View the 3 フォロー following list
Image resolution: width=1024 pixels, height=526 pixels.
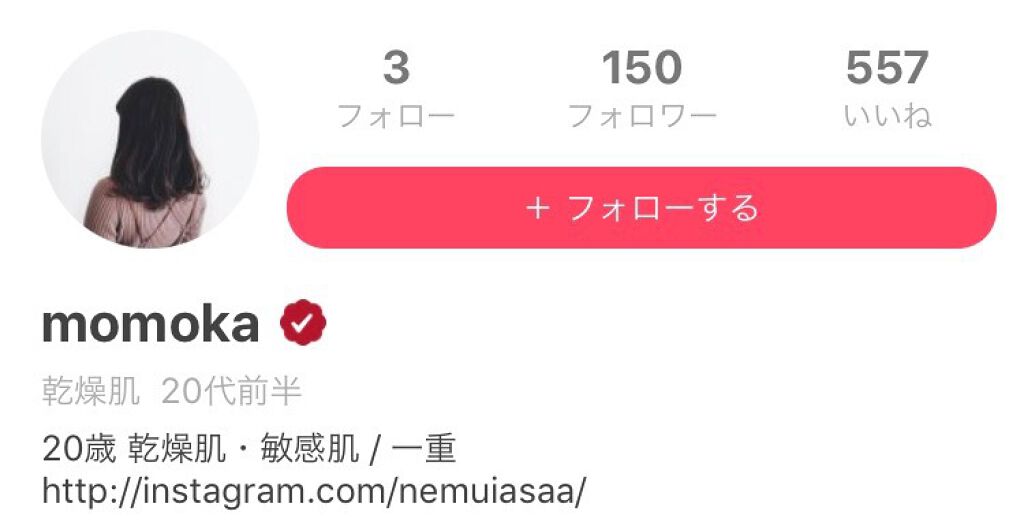(396, 90)
